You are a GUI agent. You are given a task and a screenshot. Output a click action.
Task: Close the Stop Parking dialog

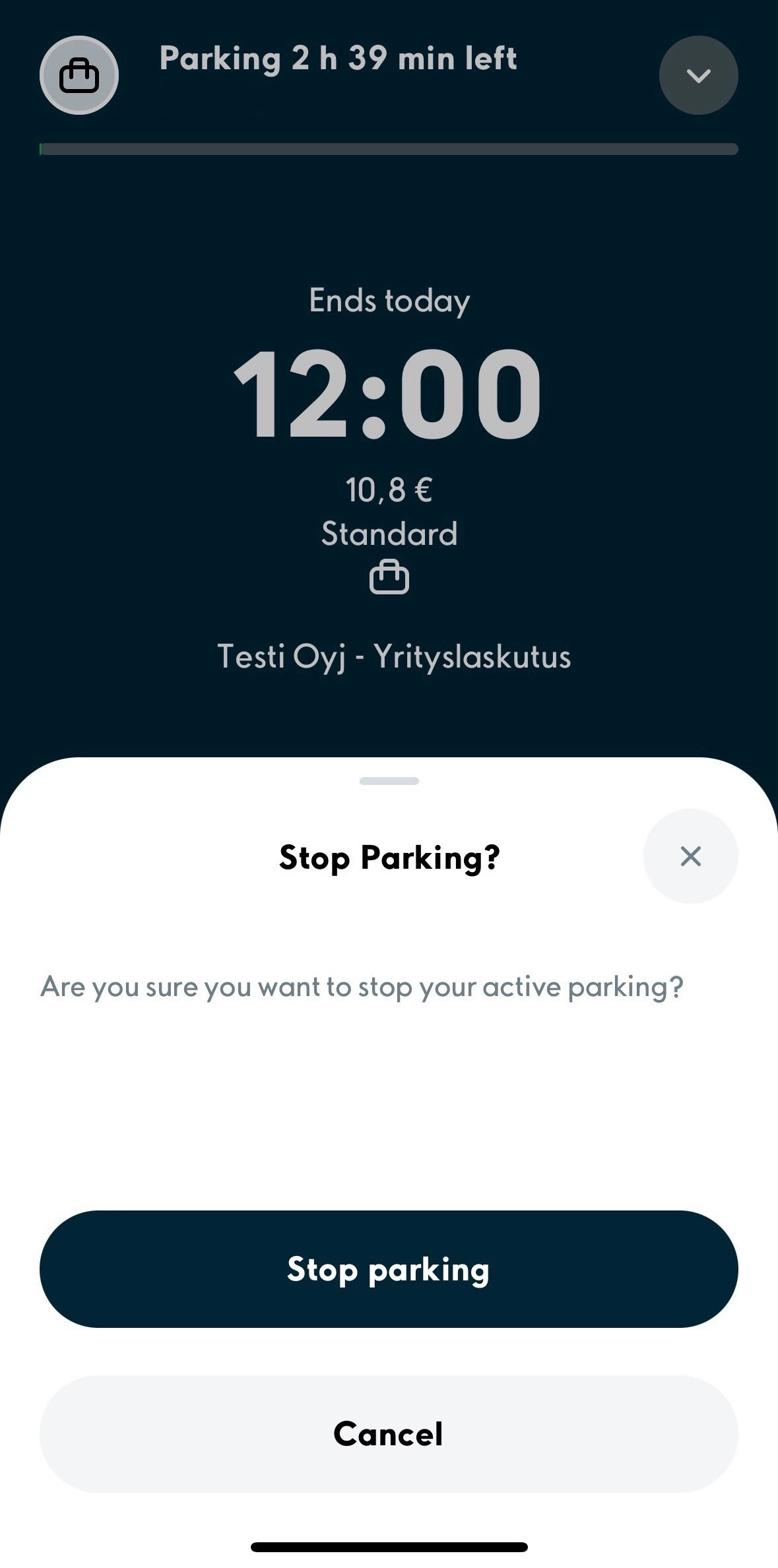[x=690, y=856]
